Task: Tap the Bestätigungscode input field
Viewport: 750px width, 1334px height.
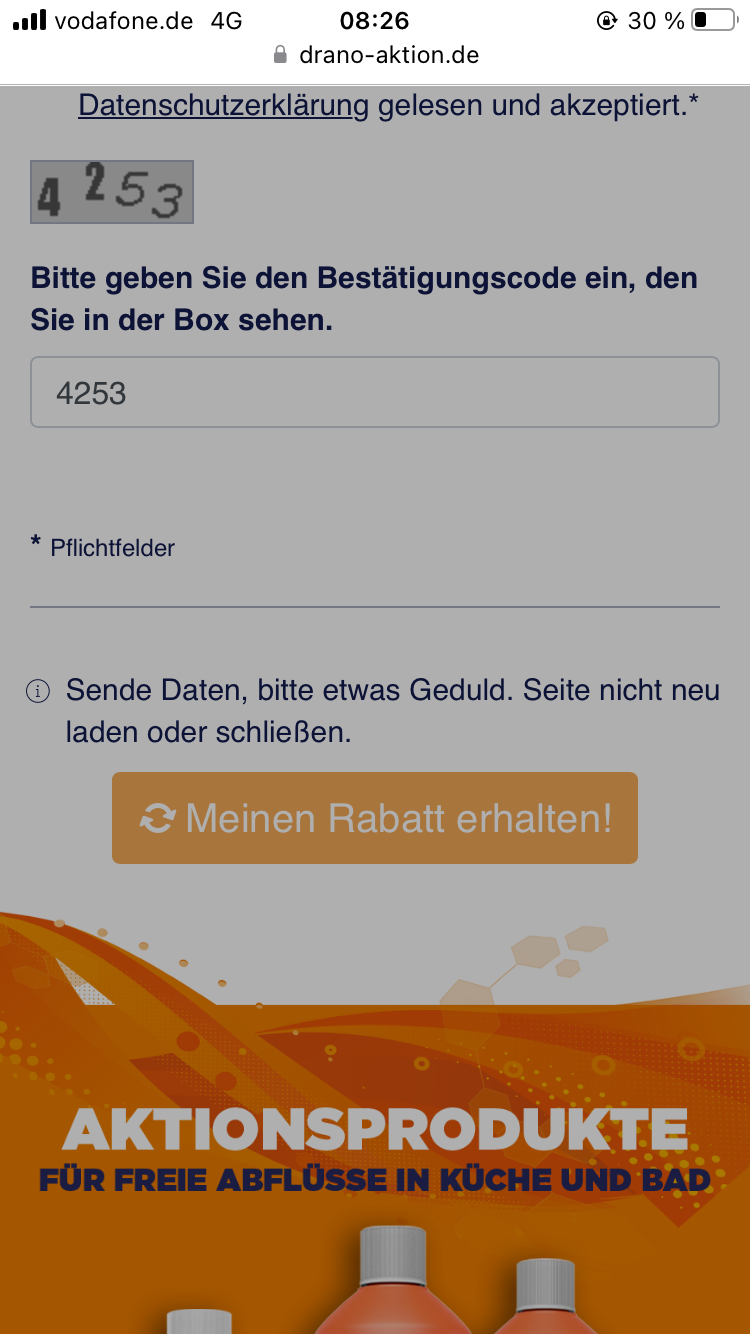Action: tap(375, 392)
